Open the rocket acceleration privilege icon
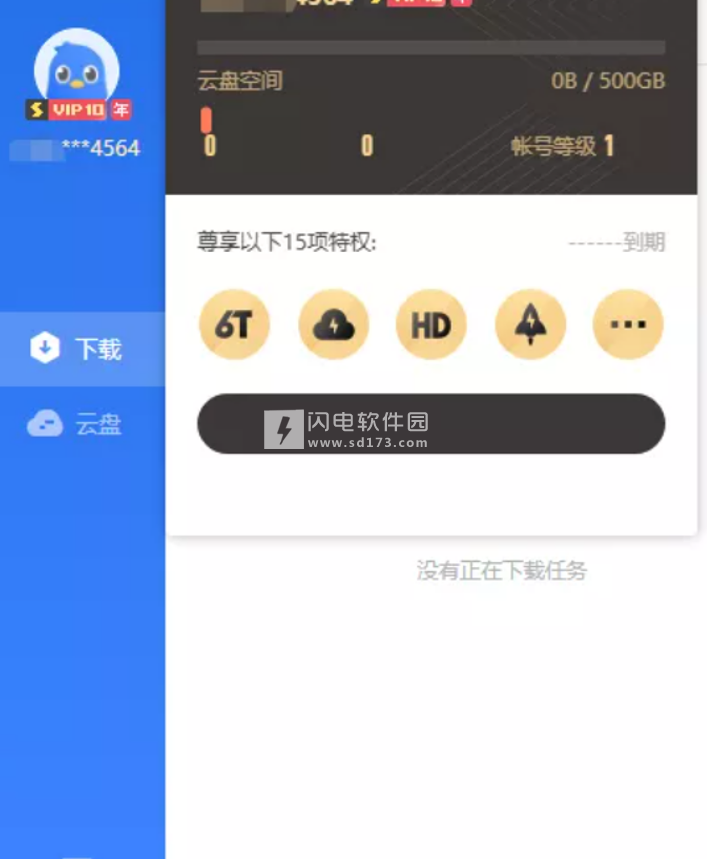 tap(530, 324)
